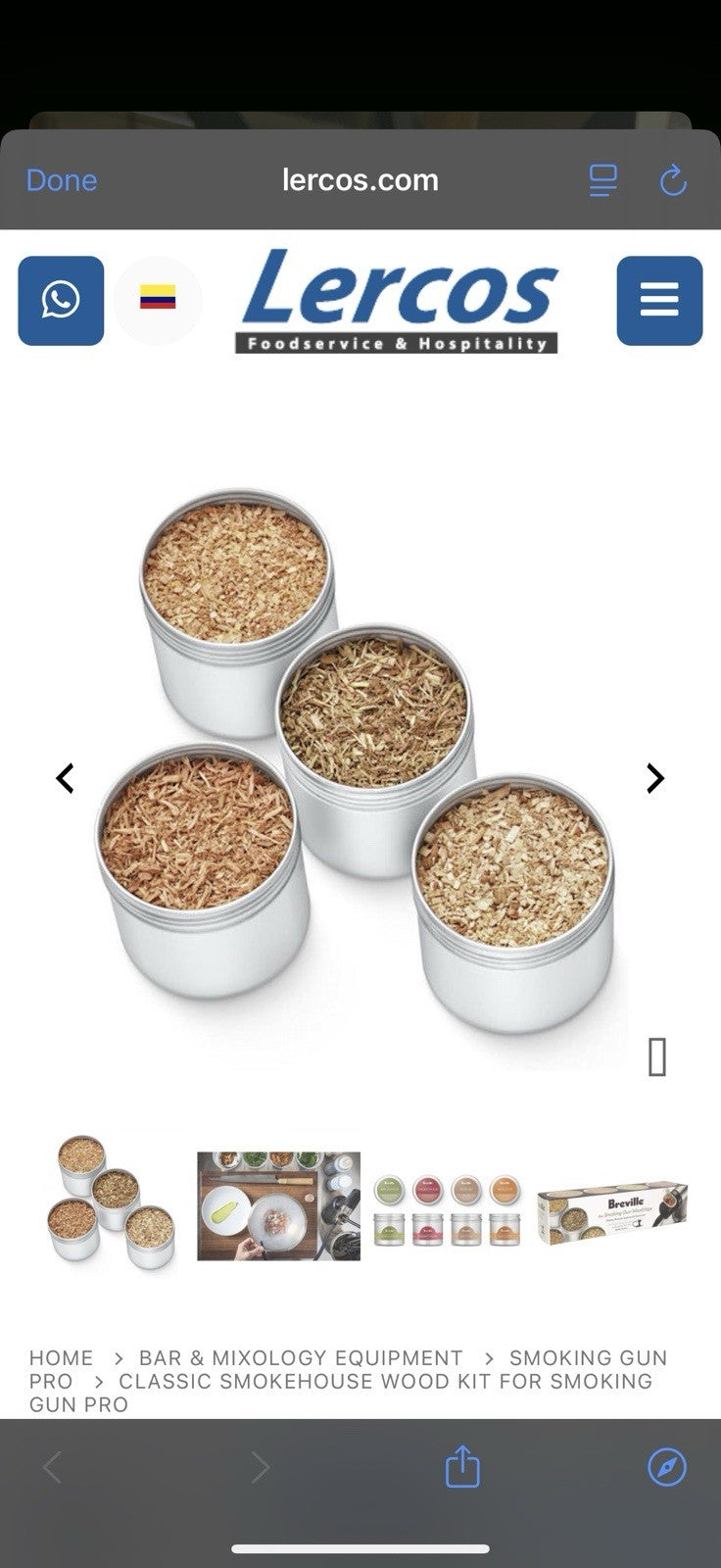Go to HOME breadcrumb

[61, 1358]
